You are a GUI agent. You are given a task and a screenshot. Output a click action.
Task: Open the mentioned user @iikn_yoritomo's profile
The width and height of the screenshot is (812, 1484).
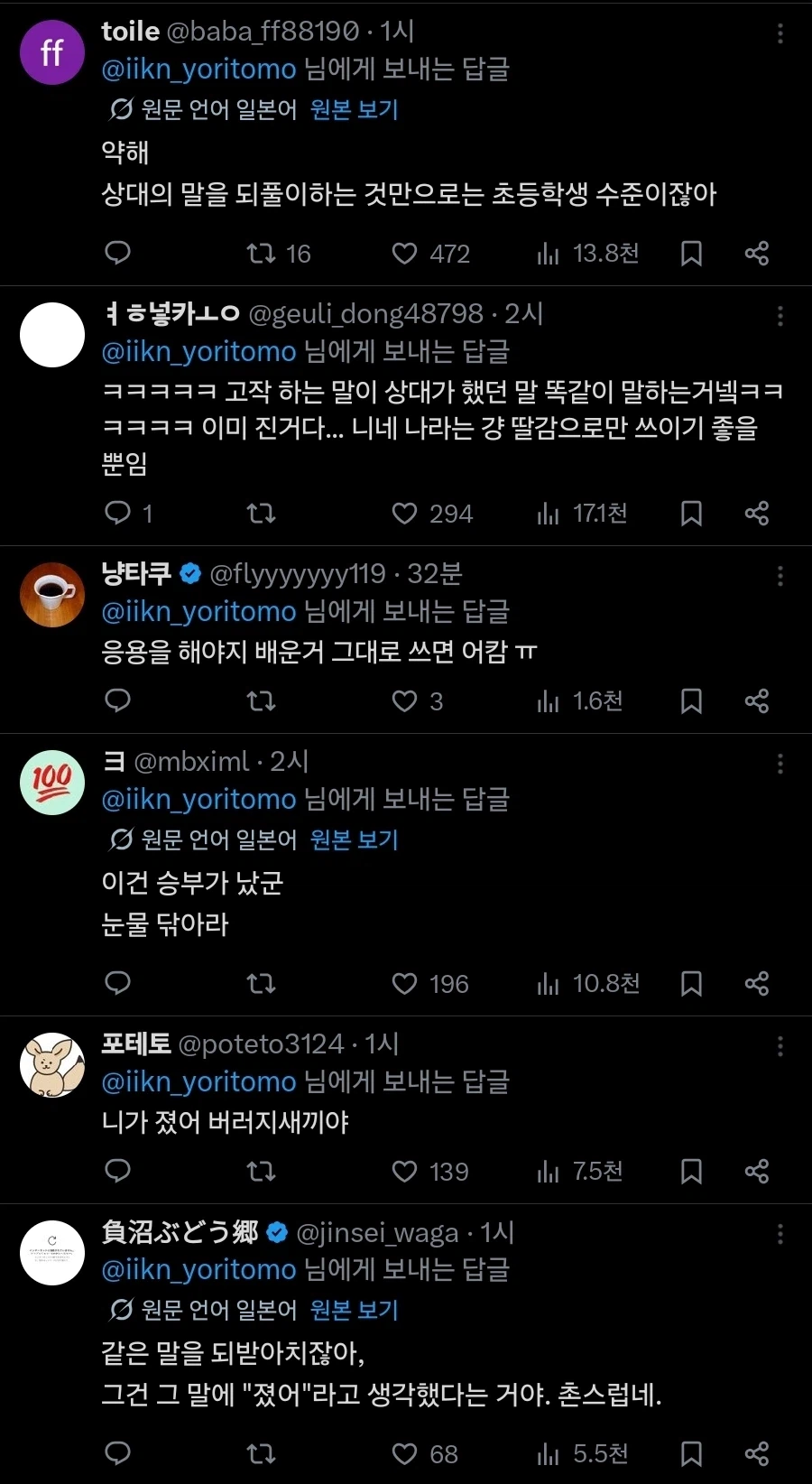199,70
